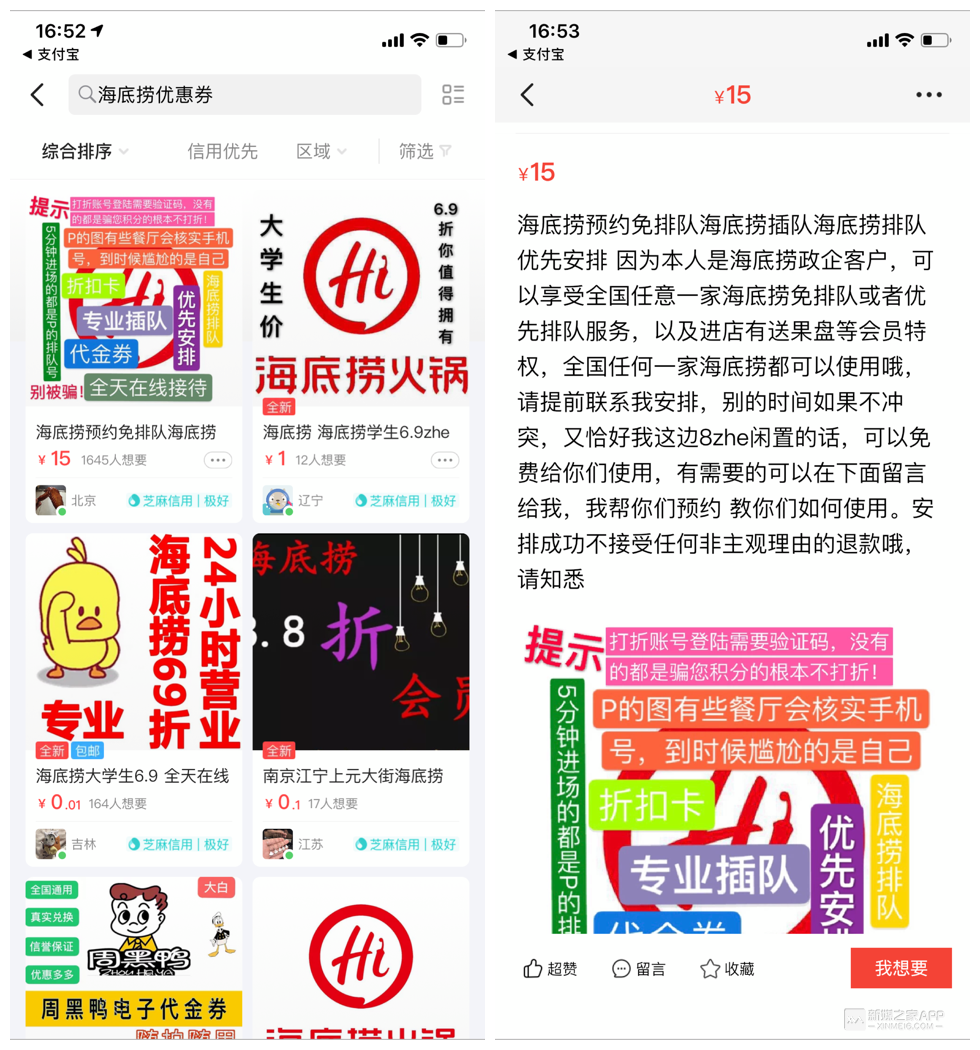Select the 信用优先 sort option

click(x=222, y=152)
